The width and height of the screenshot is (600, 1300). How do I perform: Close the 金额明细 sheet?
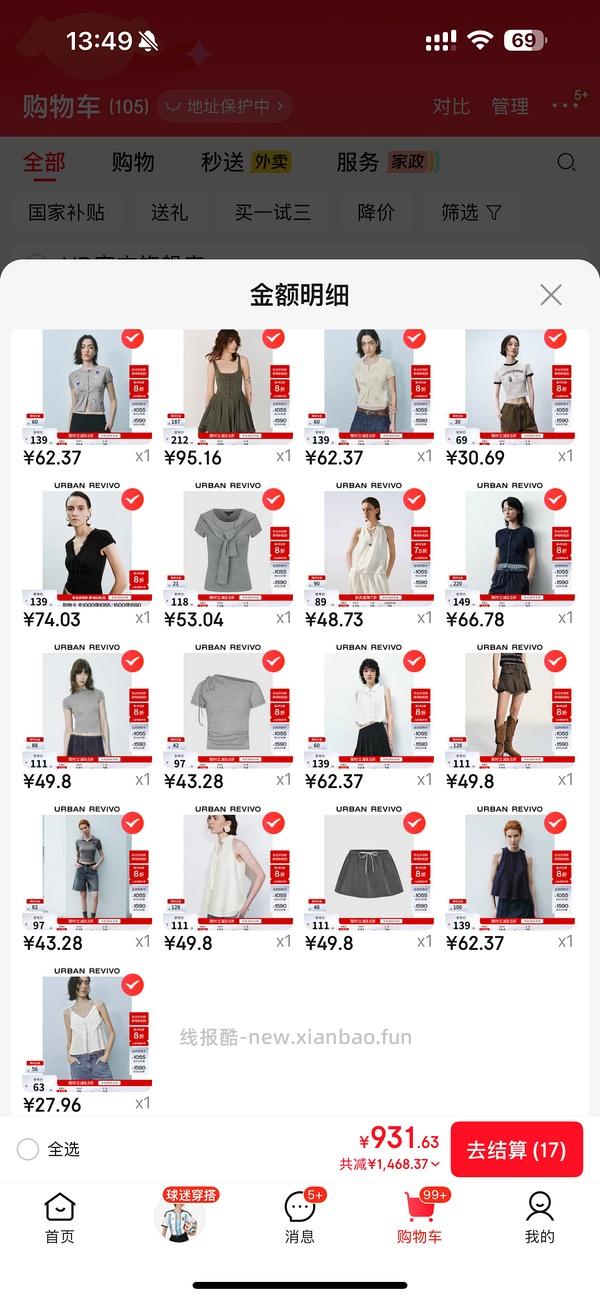[551, 294]
